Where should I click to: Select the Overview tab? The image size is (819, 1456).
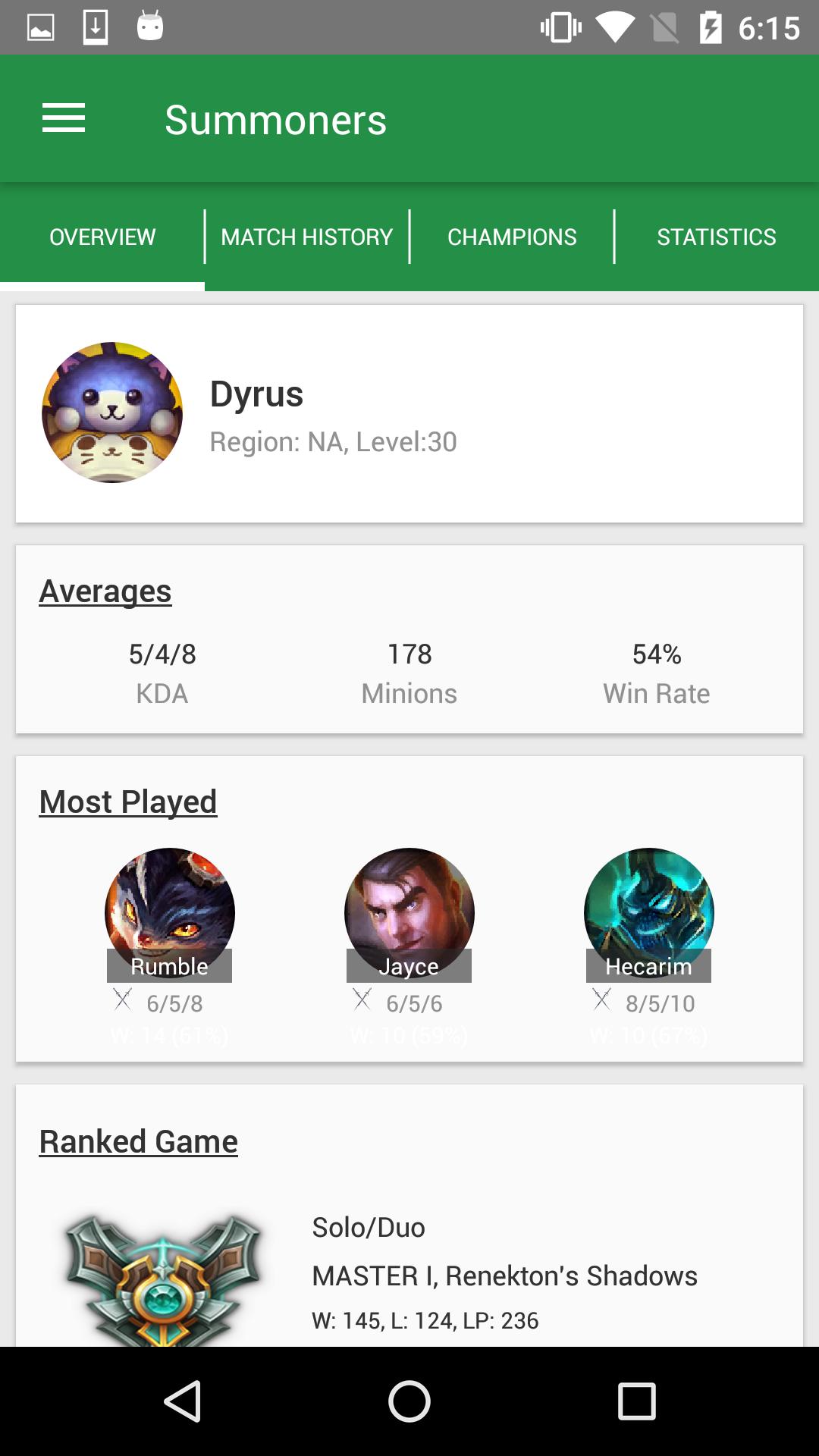click(102, 237)
